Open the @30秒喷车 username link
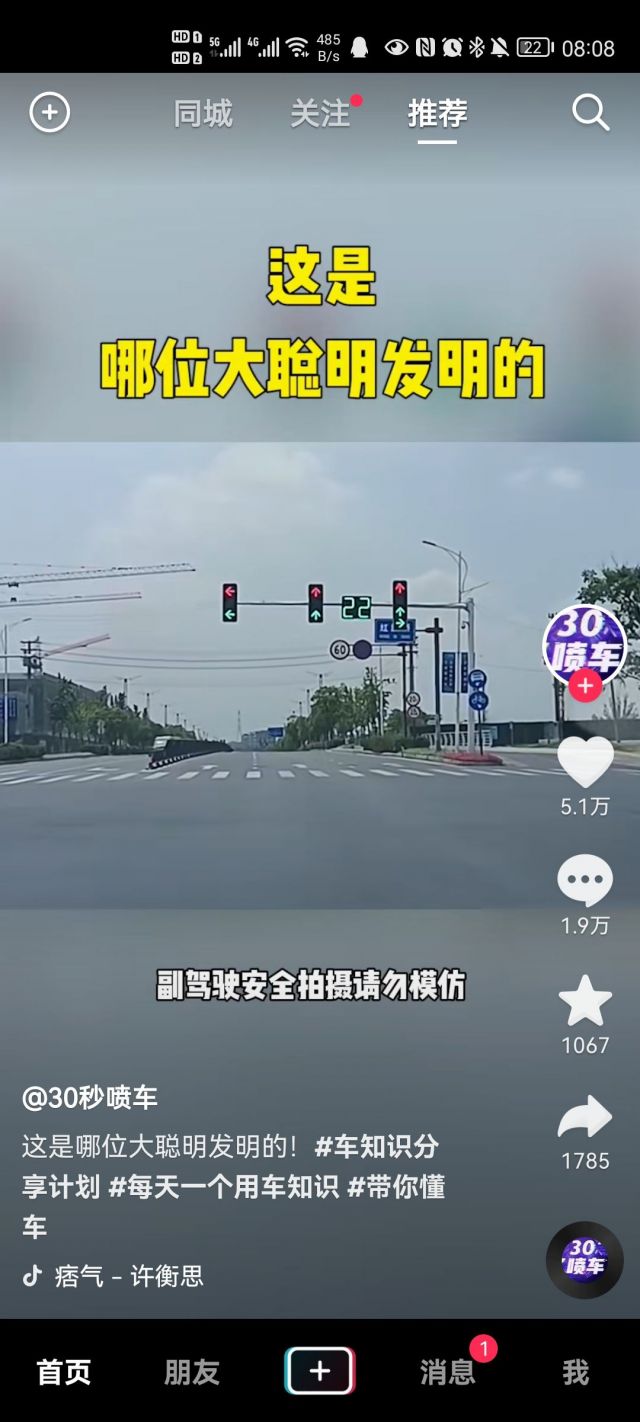 [x=90, y=1098]
